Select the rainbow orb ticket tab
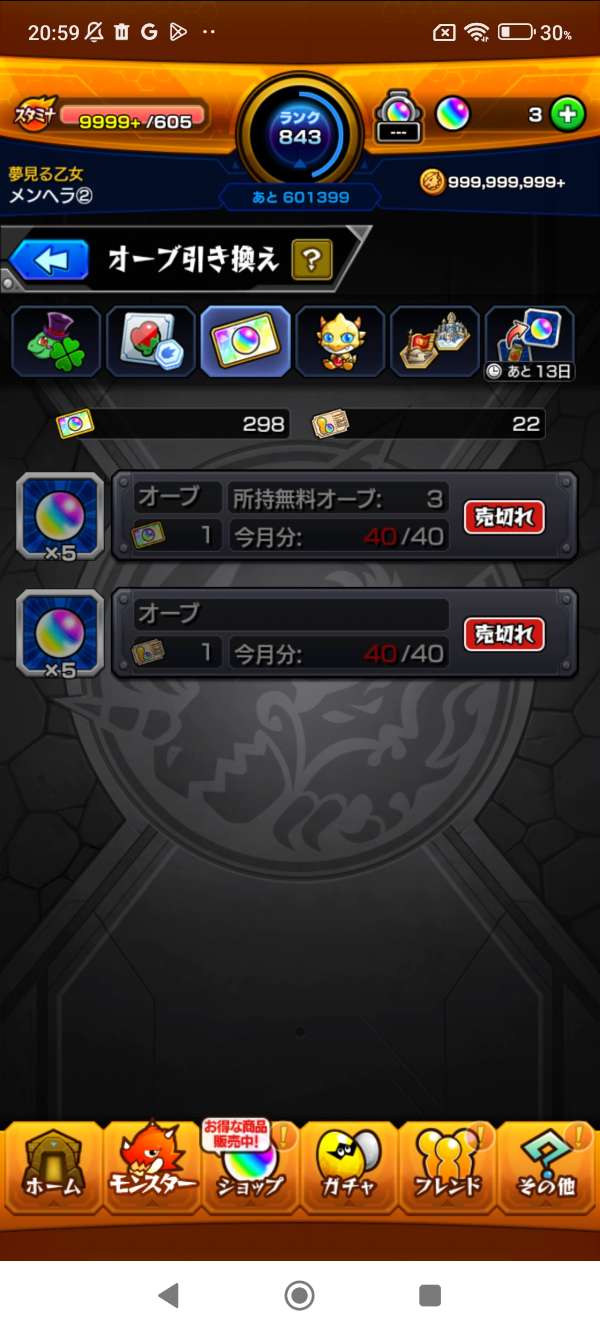The width and height of the screenshot is (600, 1333). click(x=245, y=341)
